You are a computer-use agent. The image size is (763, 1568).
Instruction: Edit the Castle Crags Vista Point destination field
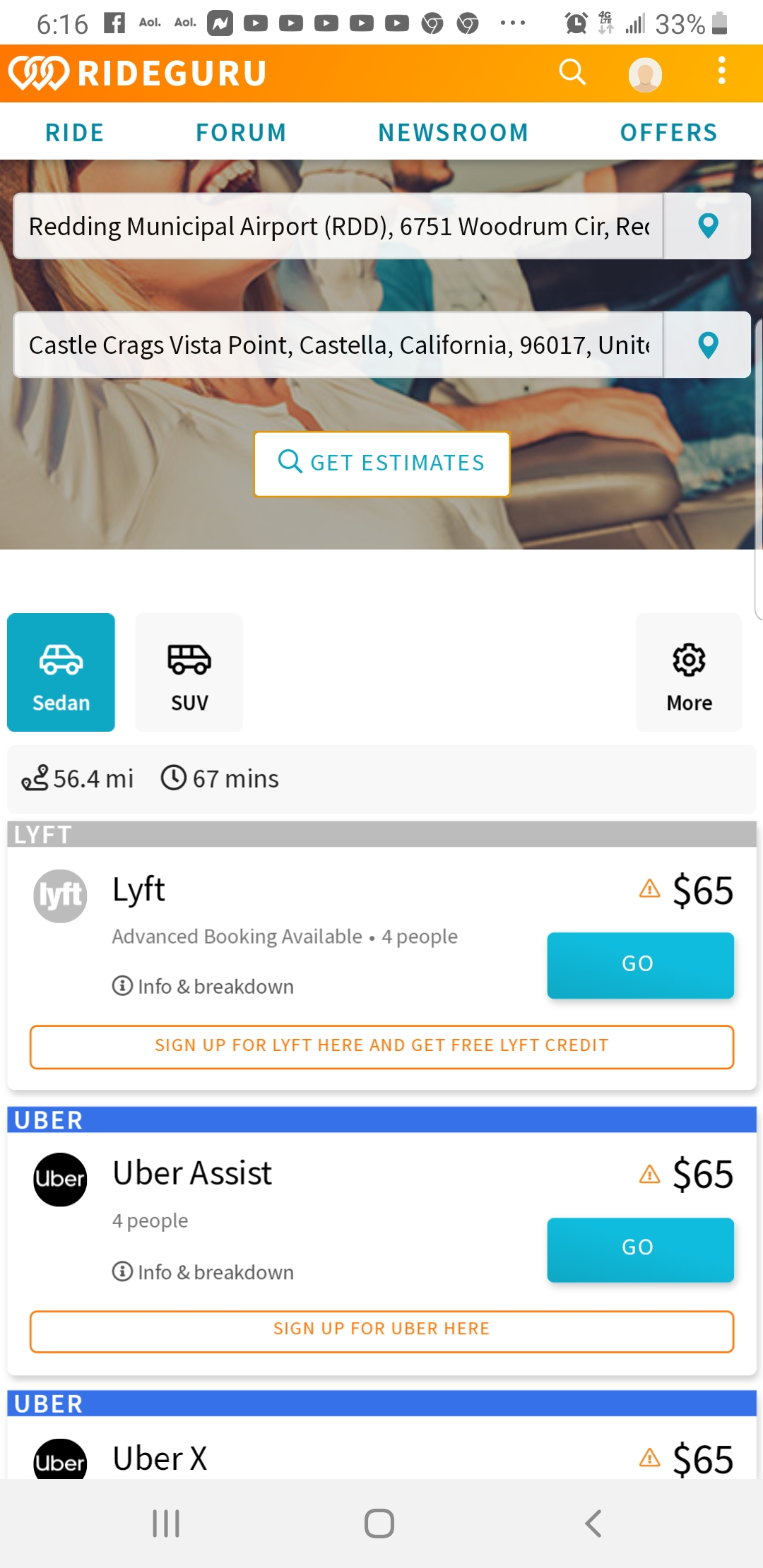click(338, 345)
